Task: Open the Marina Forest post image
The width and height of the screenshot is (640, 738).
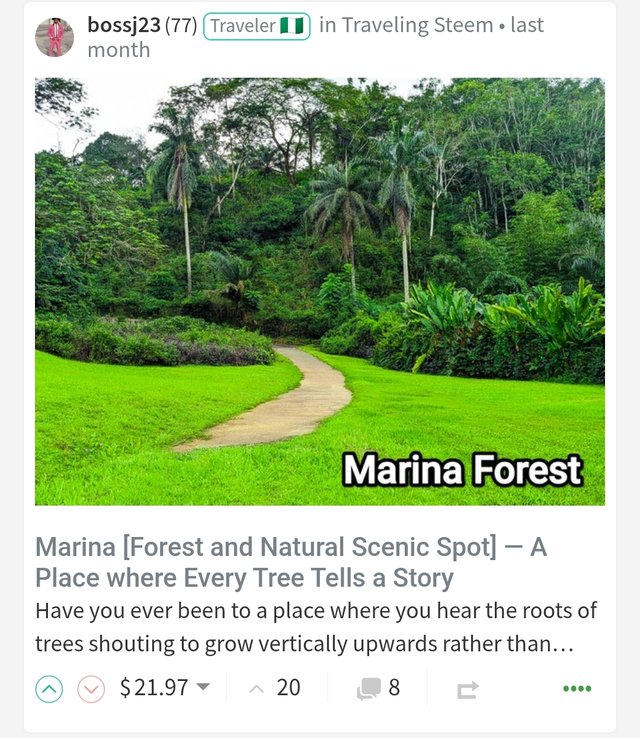Action: point(319,291)
